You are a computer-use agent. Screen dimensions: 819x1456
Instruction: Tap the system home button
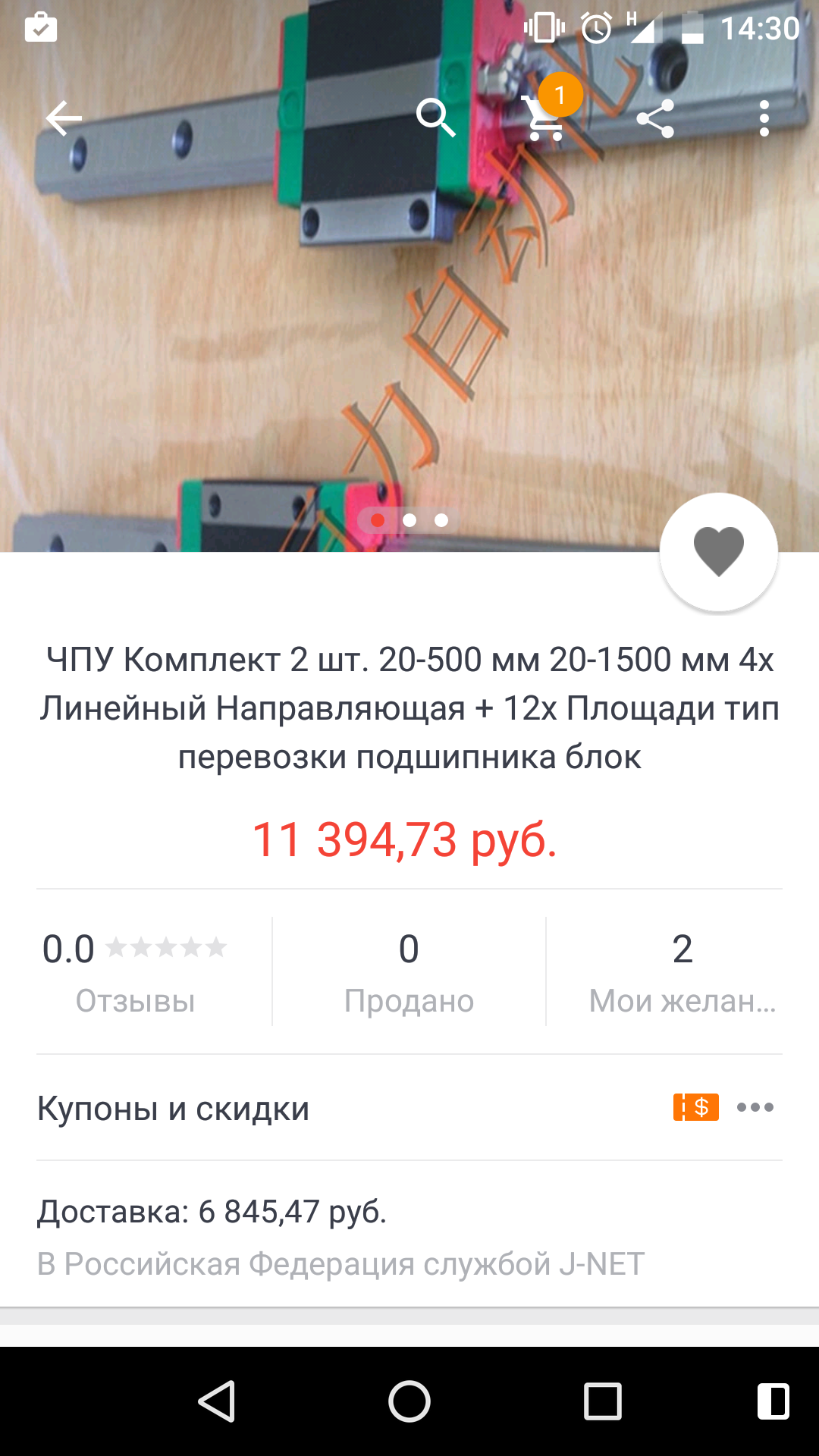409,1401
